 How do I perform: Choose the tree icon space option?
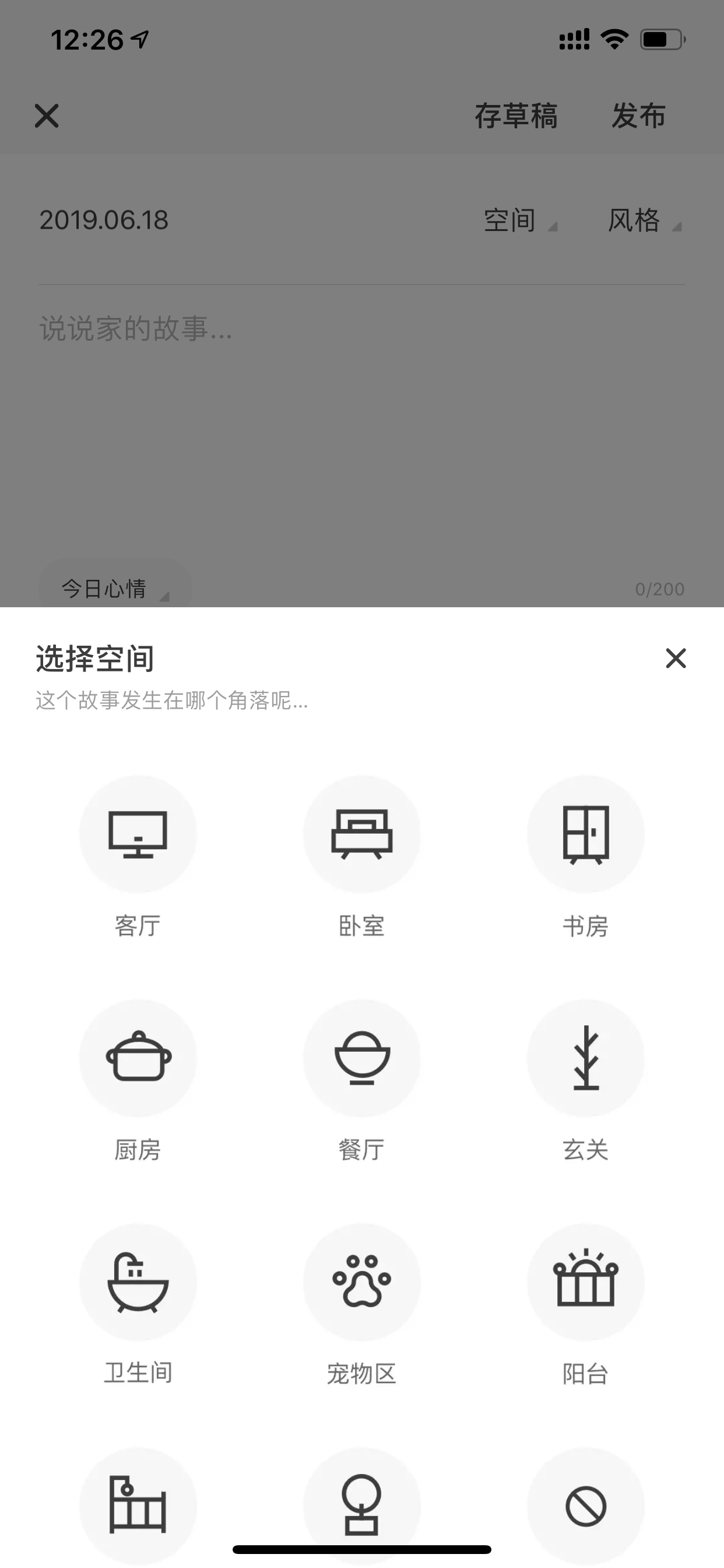[362, 1506]
